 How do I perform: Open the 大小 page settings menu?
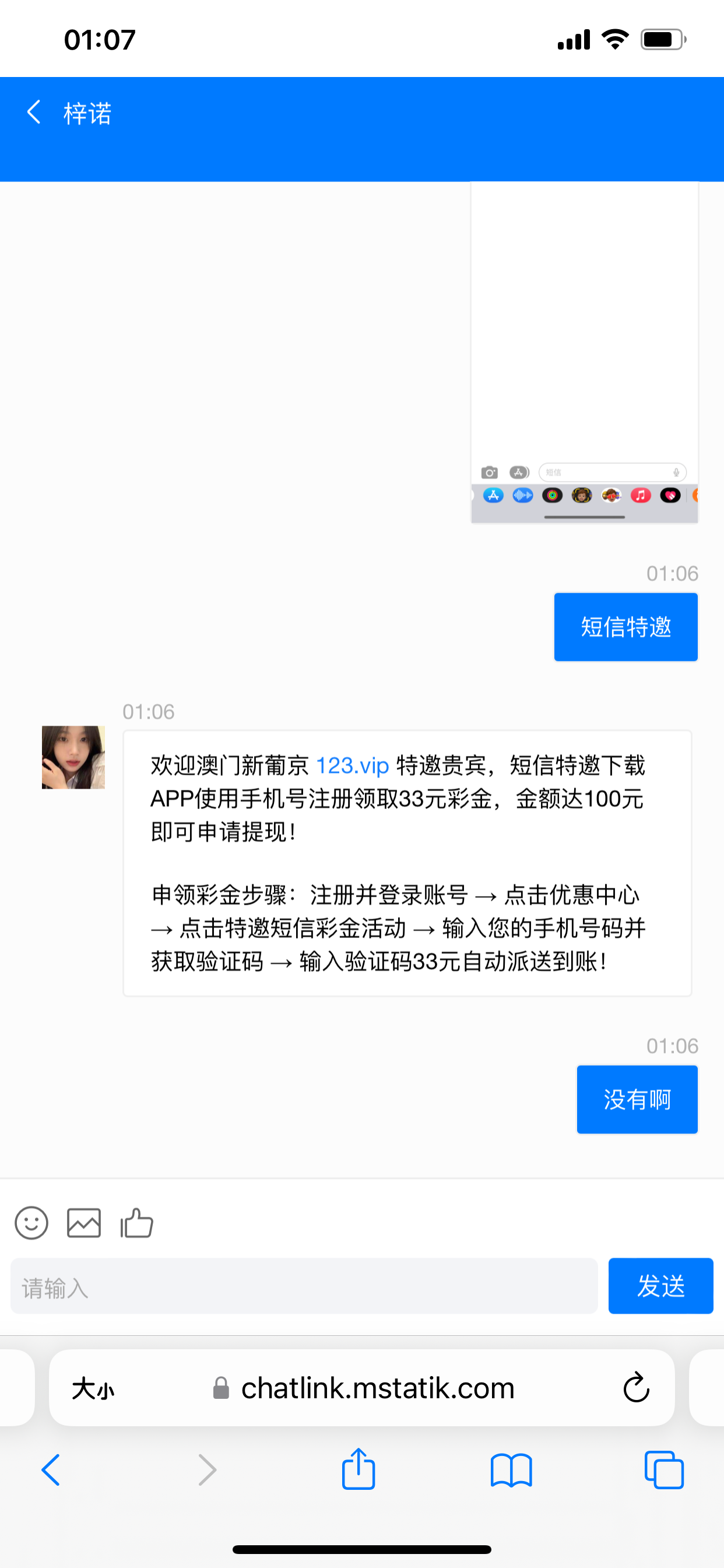93,1388
